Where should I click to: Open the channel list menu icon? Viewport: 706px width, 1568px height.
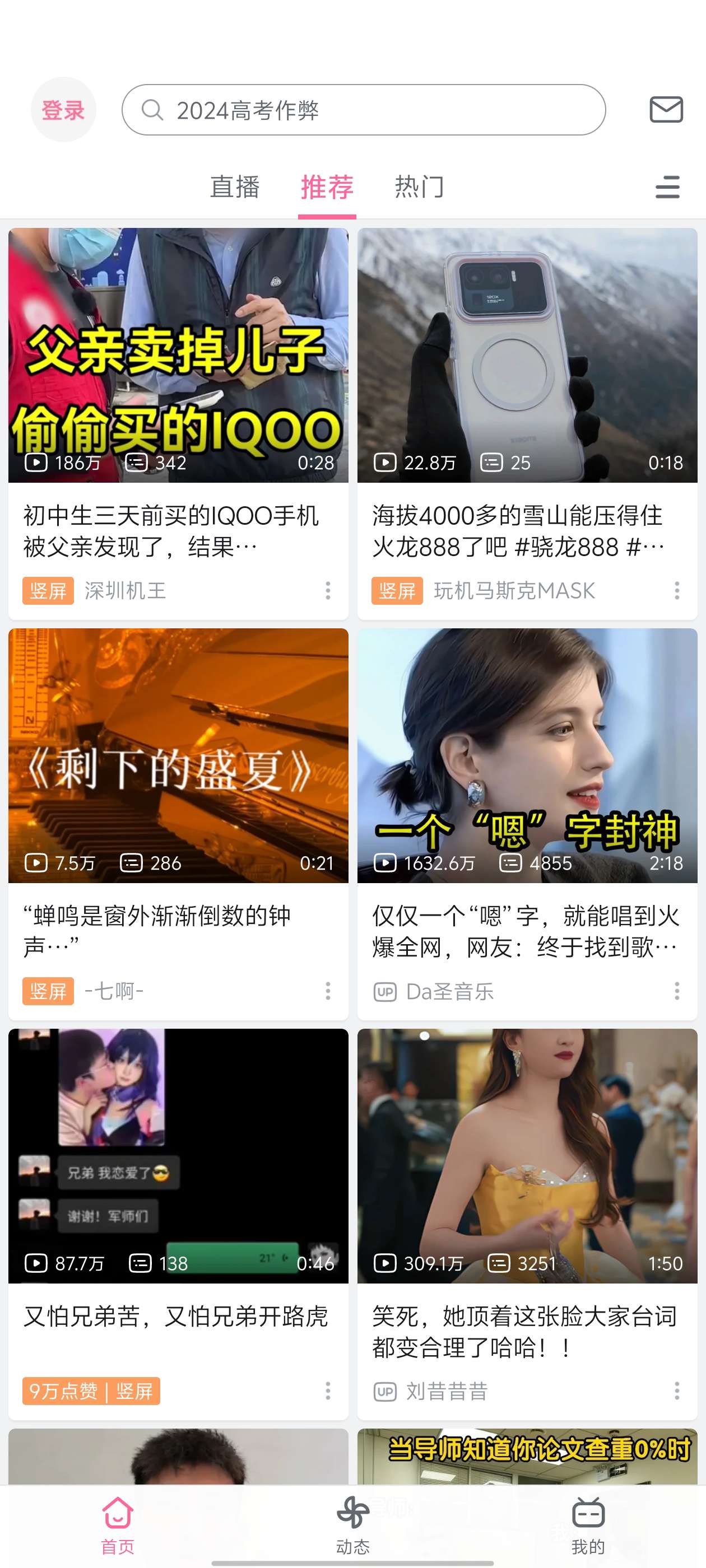pyautogui.click(x=667, y=187)
